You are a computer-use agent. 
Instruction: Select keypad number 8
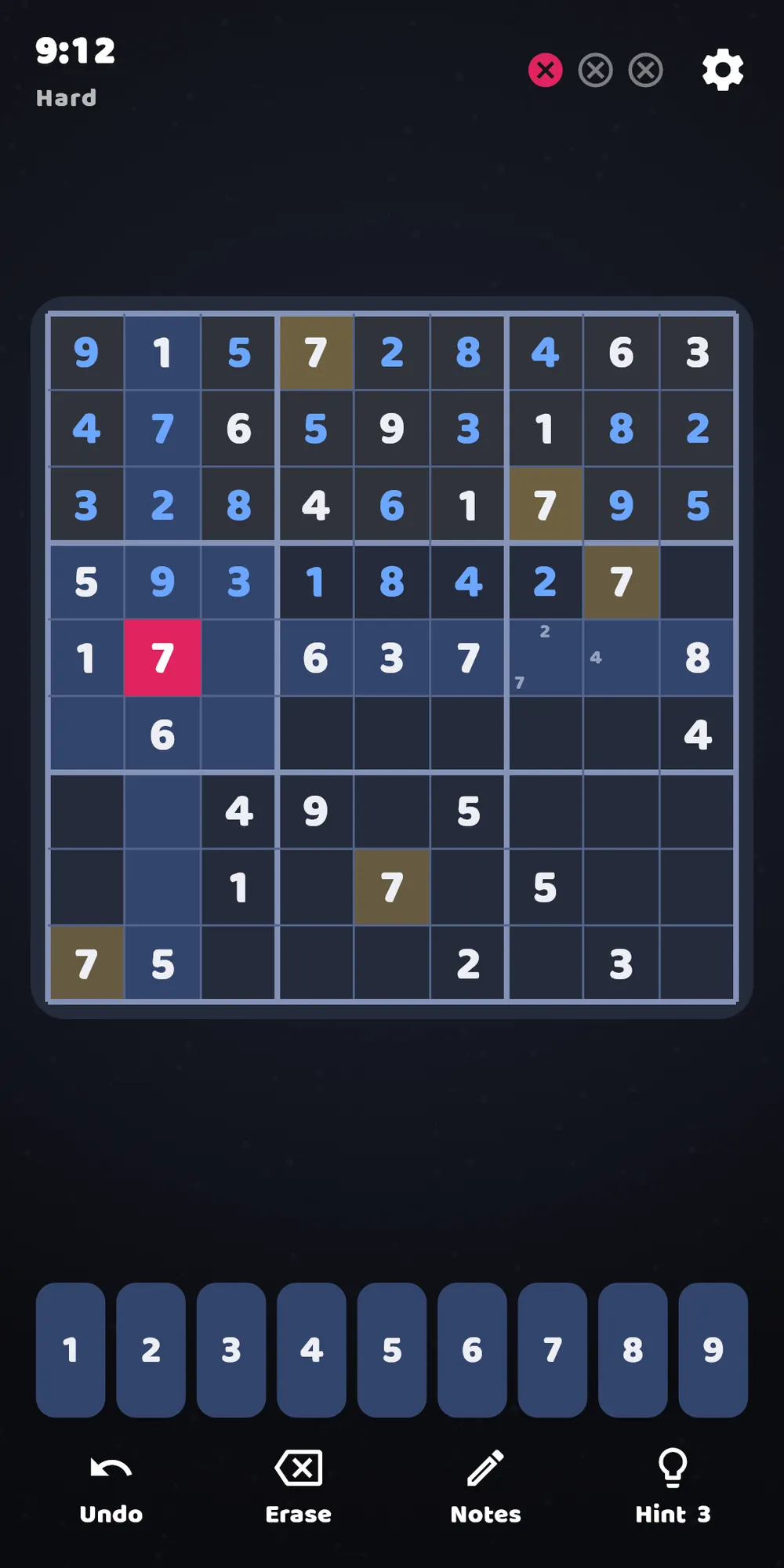pos(633,1349)
